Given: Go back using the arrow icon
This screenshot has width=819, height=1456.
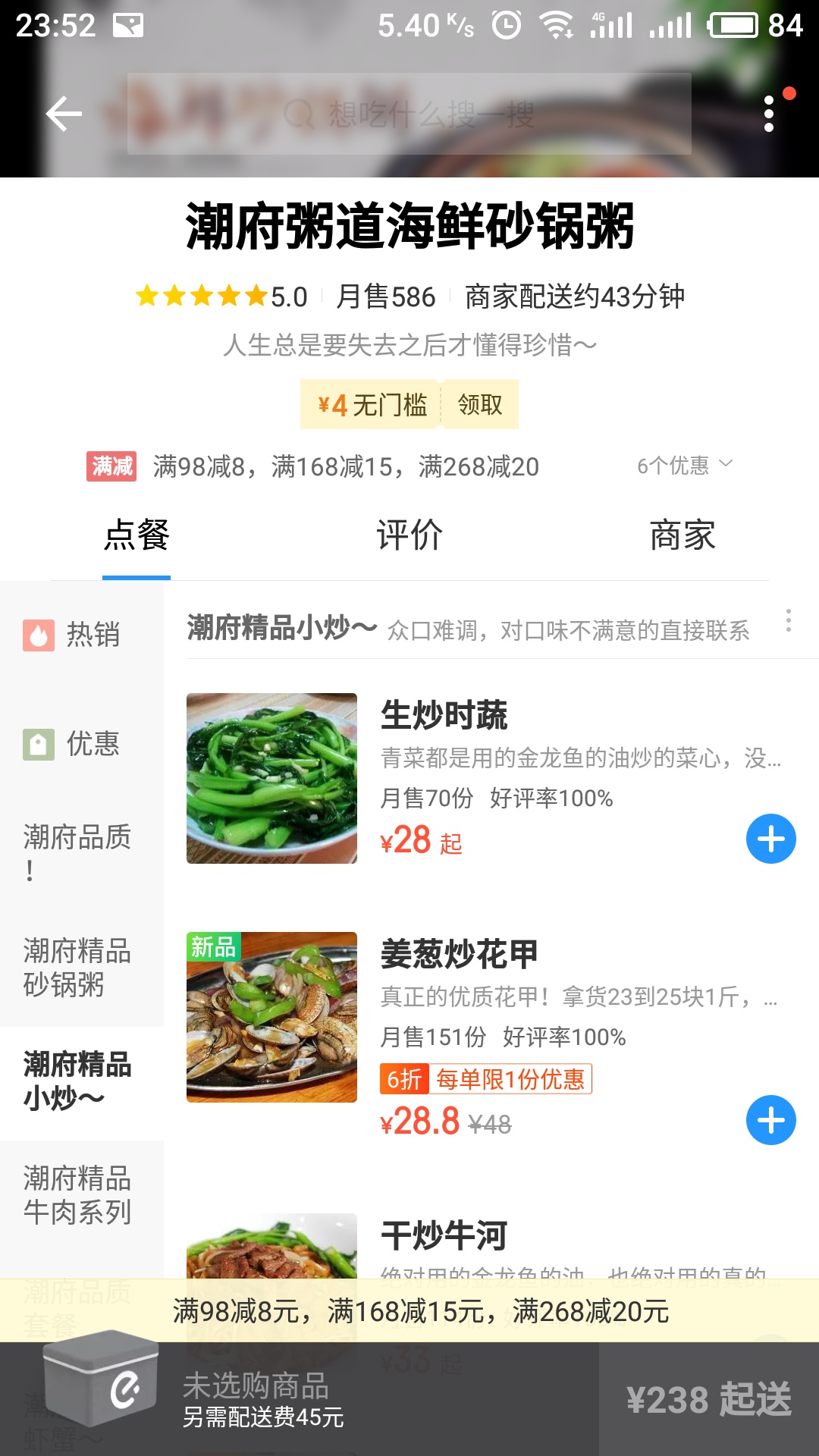Looking at the screenshot, I should point(64,114).
